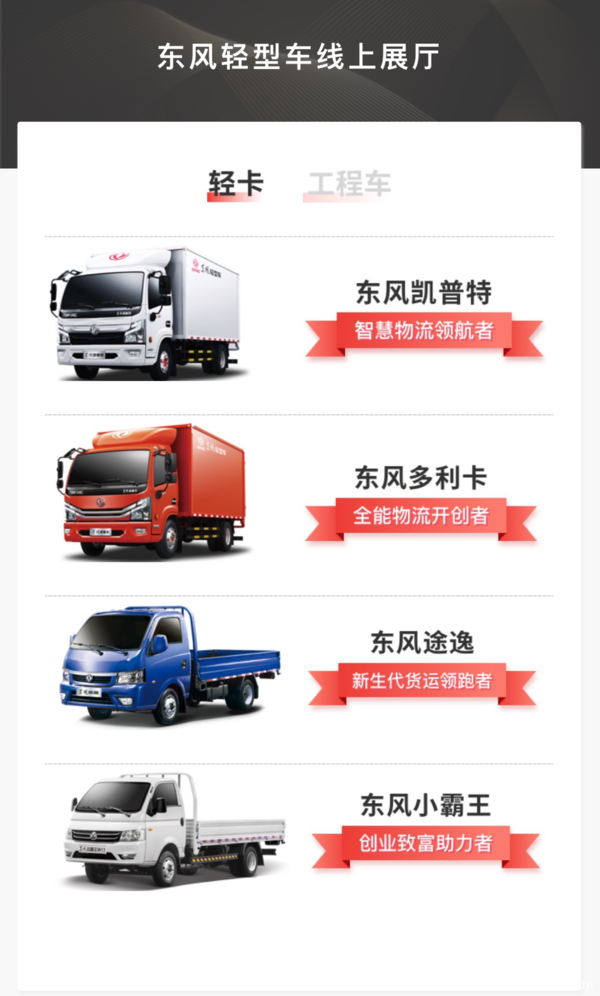Choose the 东风小霸王 truck
Screen dimensions: 600x996
[x=425, y=805]
